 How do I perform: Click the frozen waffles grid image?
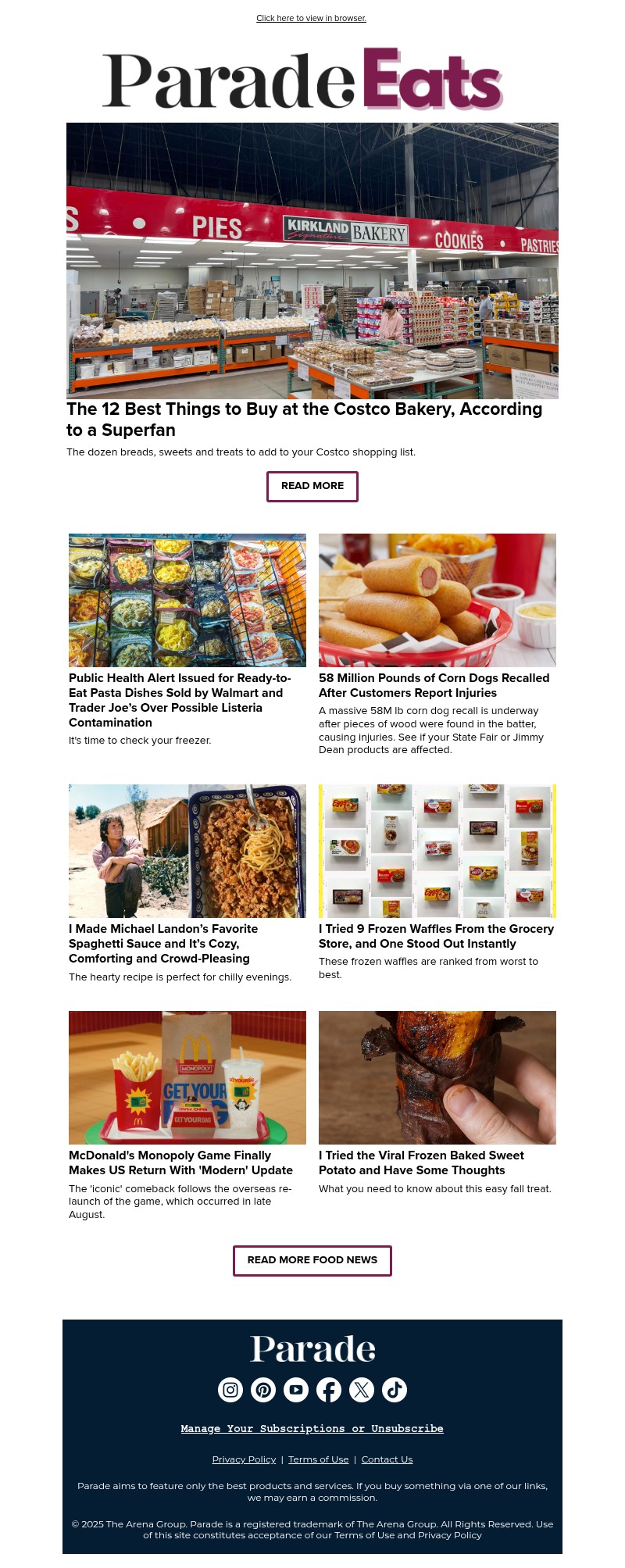[x=437, y=851]
